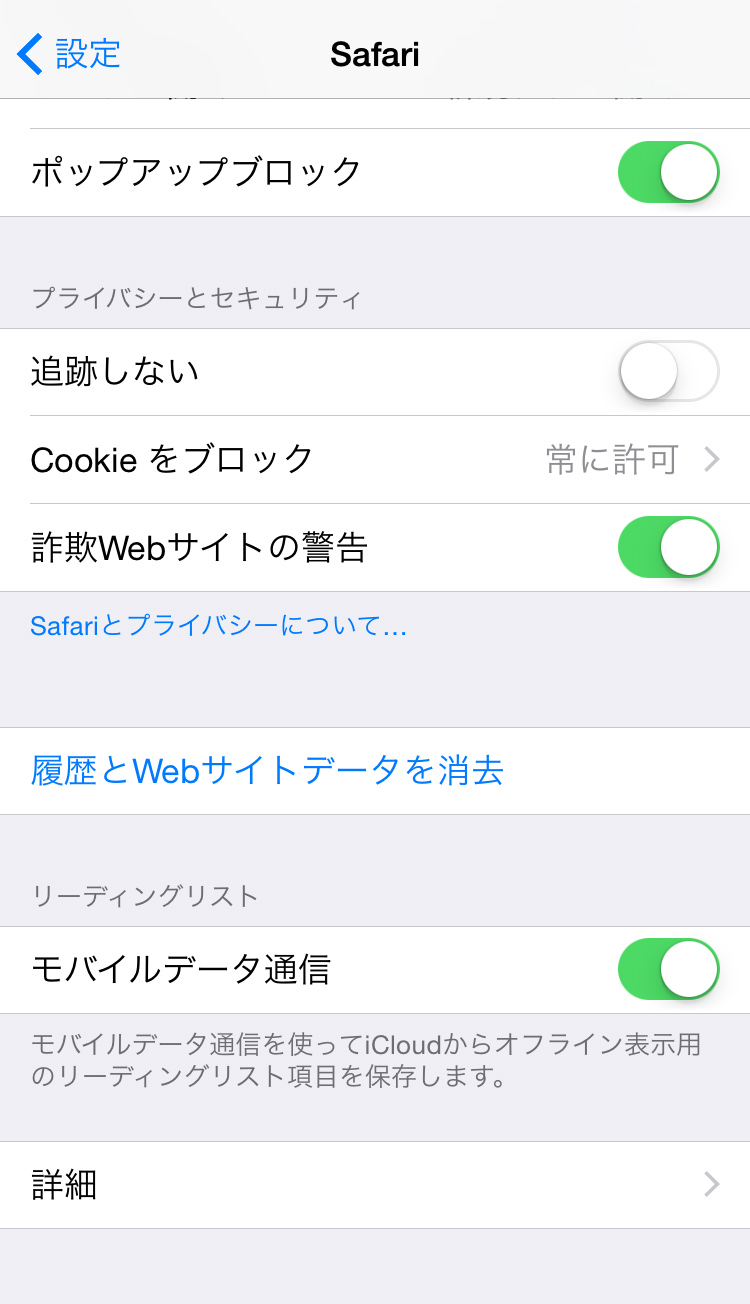The height and width of the screenshot is (1304, 750).
Task: Turn off モバイルデータ通信 switch
Action: click(668, 969)
